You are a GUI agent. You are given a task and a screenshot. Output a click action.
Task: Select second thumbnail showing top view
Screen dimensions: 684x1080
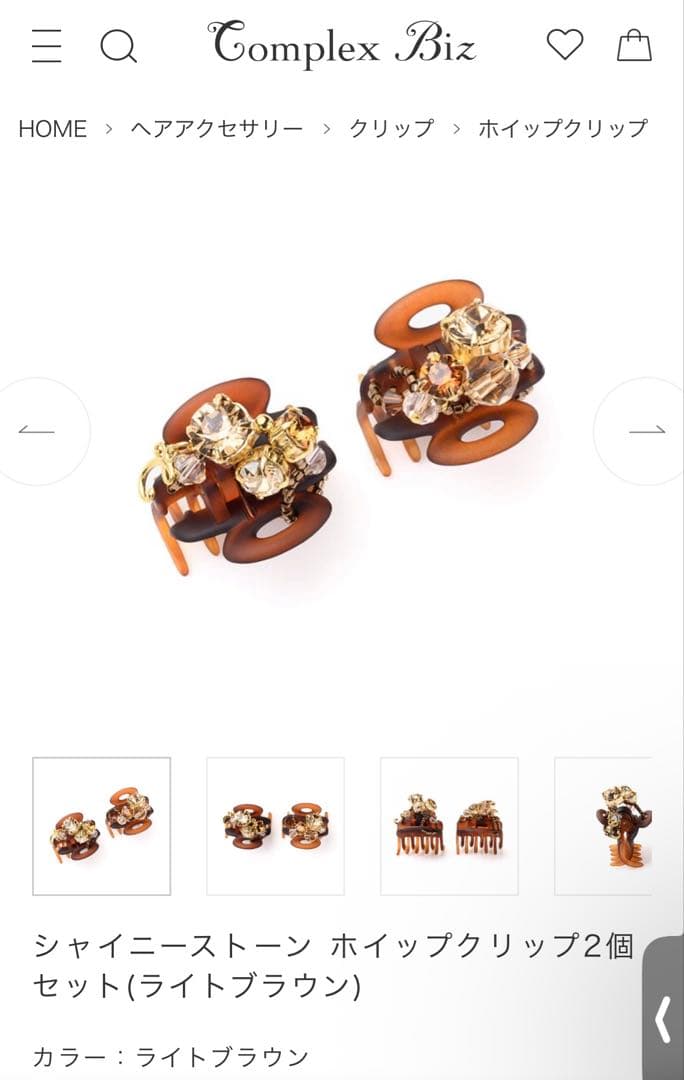coord(275,826)
